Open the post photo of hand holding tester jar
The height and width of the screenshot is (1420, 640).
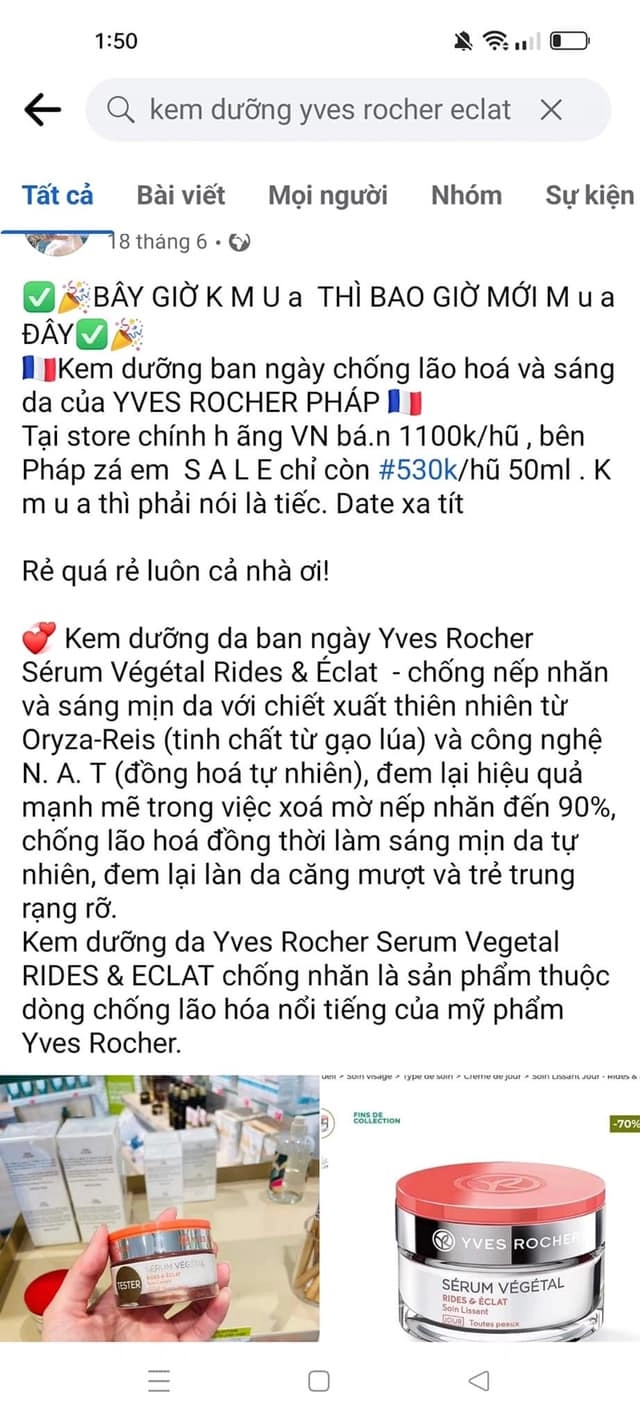(x=160, y=1208)
